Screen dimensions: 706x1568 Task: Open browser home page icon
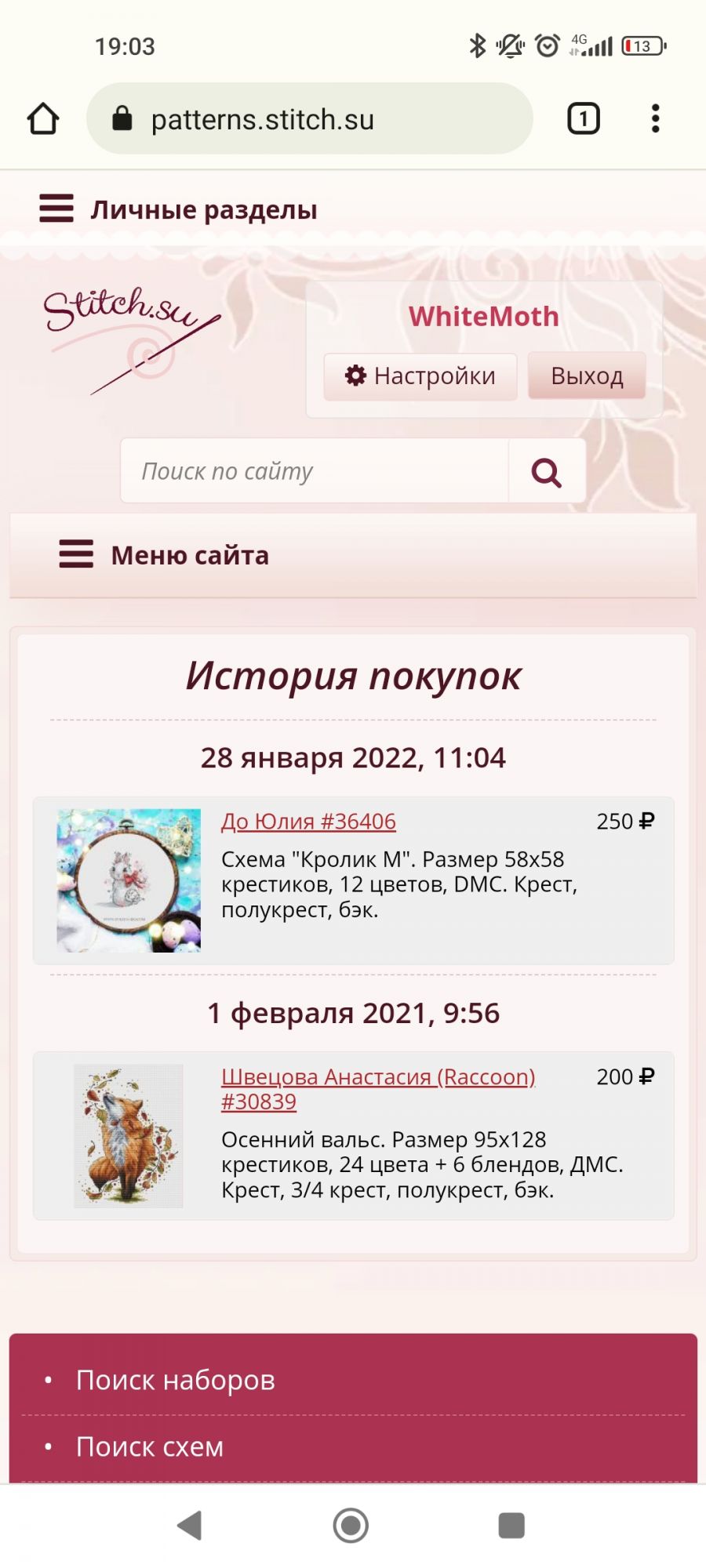click(x=43, y=119)
